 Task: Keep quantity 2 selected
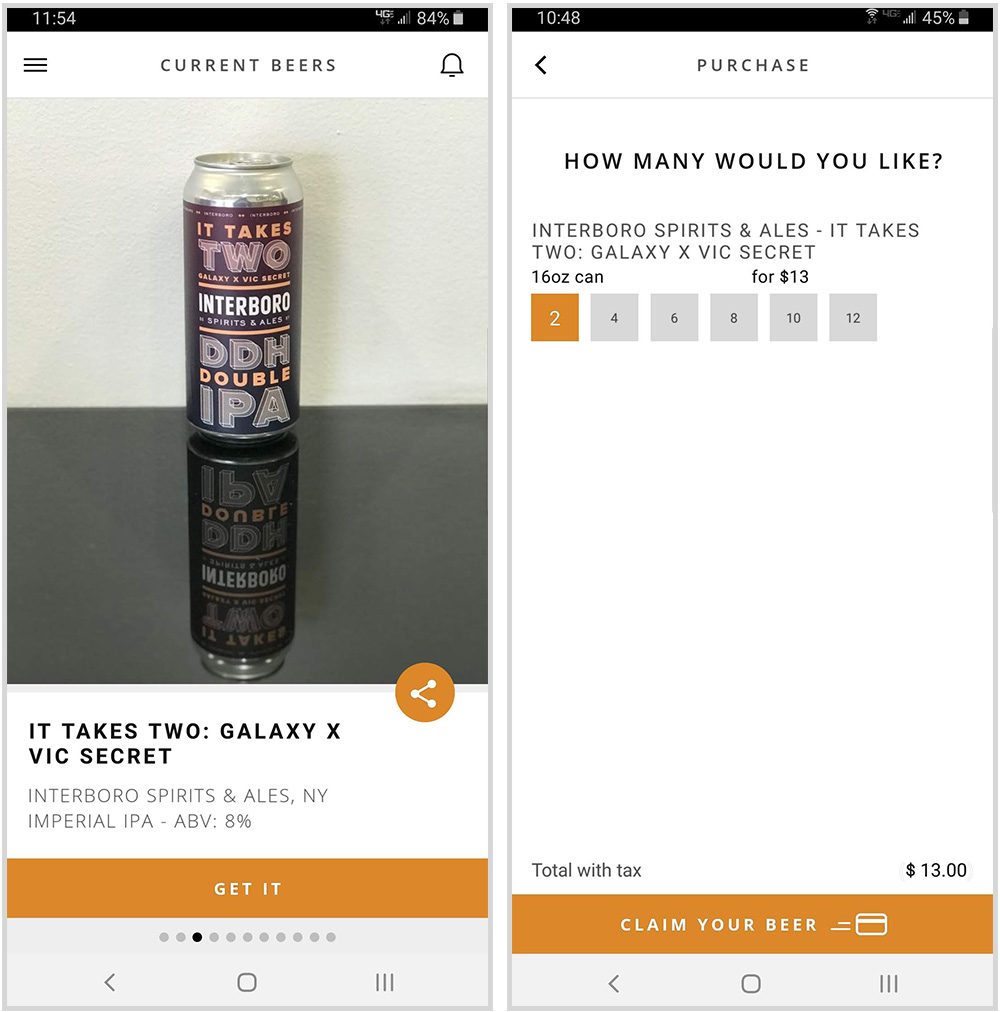tap(555, 317)
